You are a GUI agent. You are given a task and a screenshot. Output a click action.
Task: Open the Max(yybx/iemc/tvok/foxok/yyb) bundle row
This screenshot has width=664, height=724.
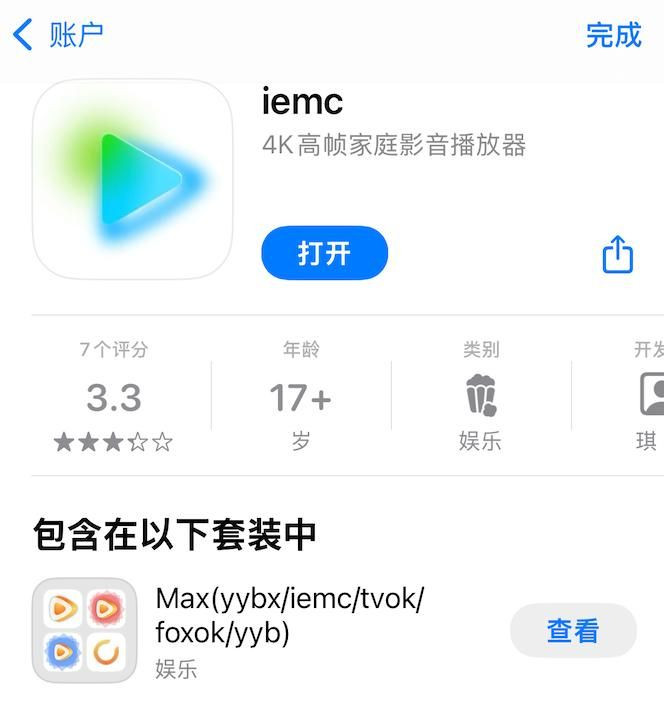point(334,631)
